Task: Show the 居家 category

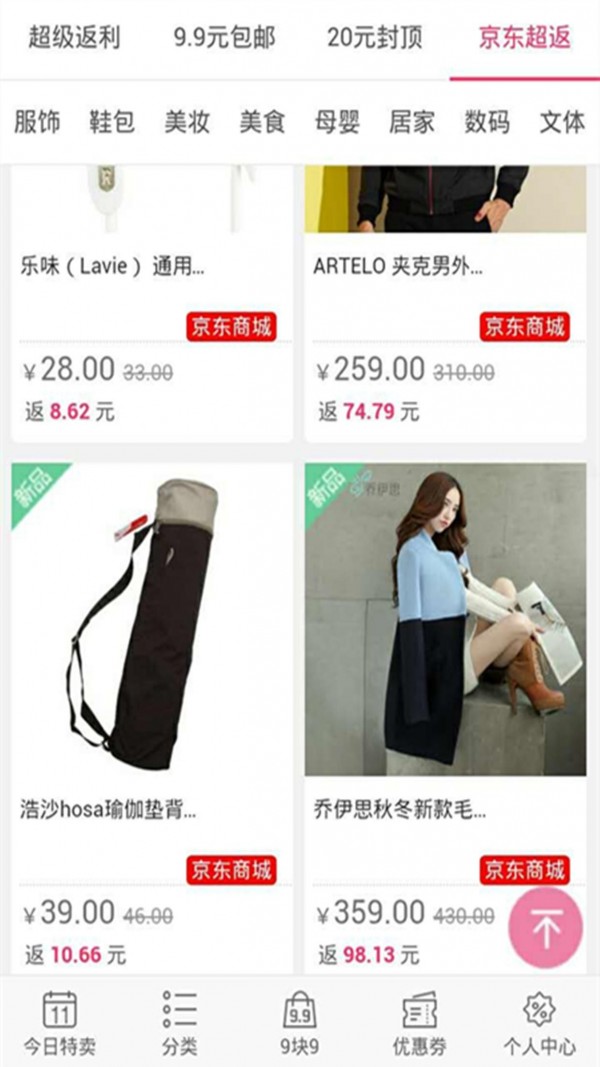Action: tap(412, 122)
